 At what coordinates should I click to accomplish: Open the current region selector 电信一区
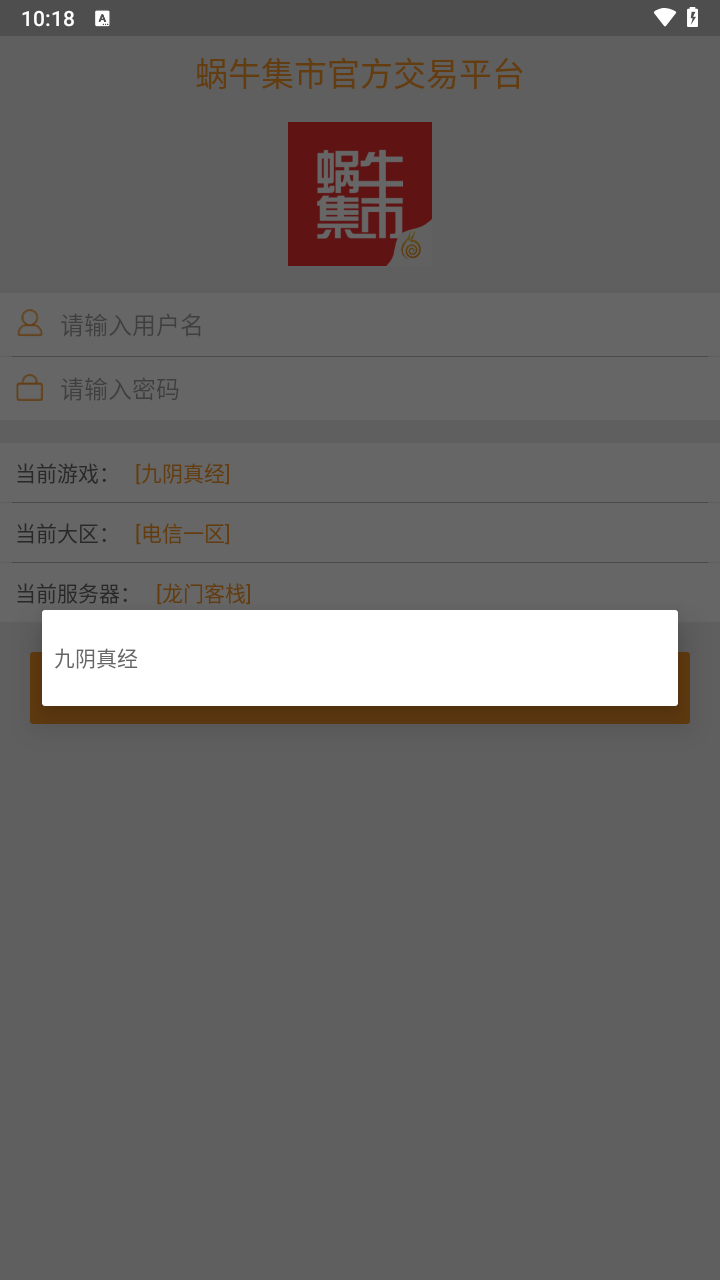tap(183, 534)
